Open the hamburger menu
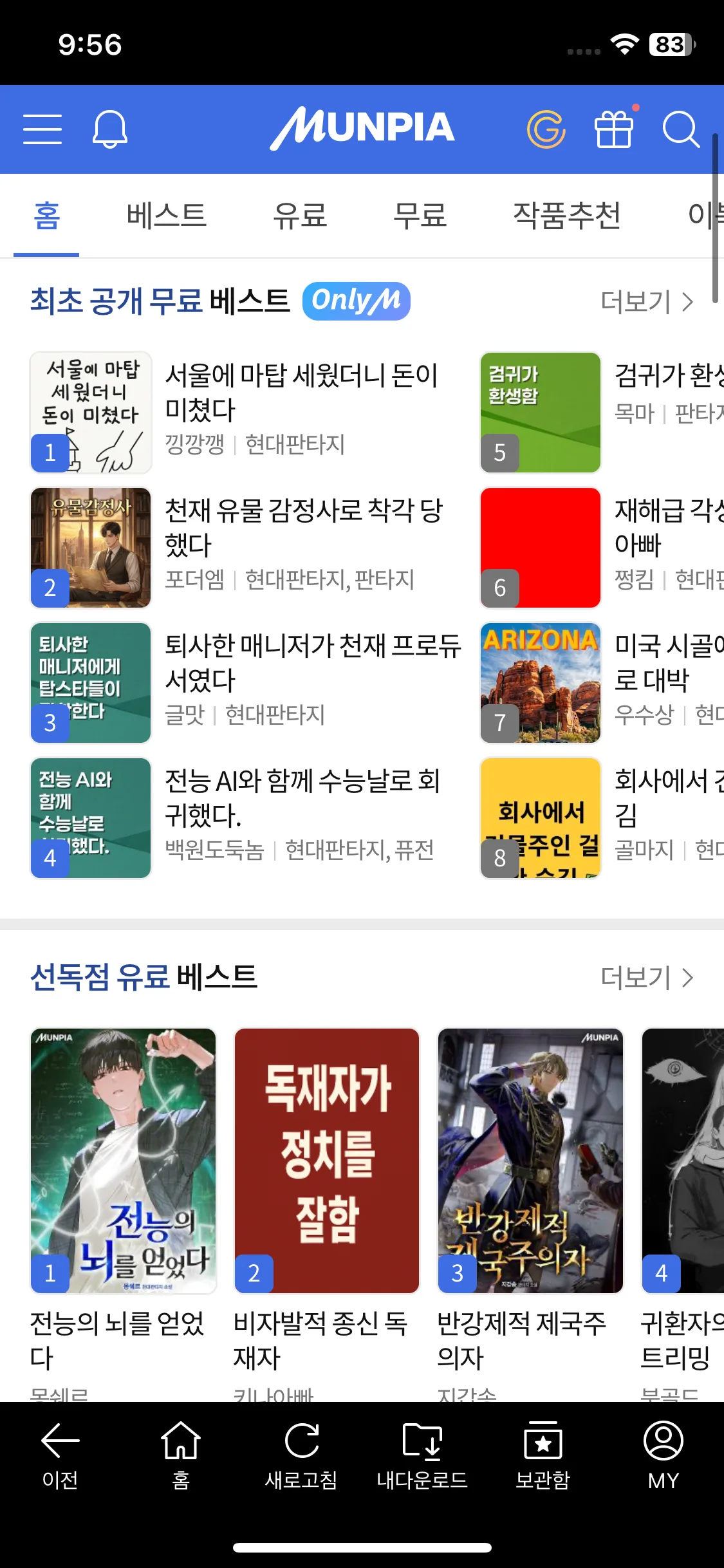This screenshot has height=1568, width=724. [x=42, y=129]
